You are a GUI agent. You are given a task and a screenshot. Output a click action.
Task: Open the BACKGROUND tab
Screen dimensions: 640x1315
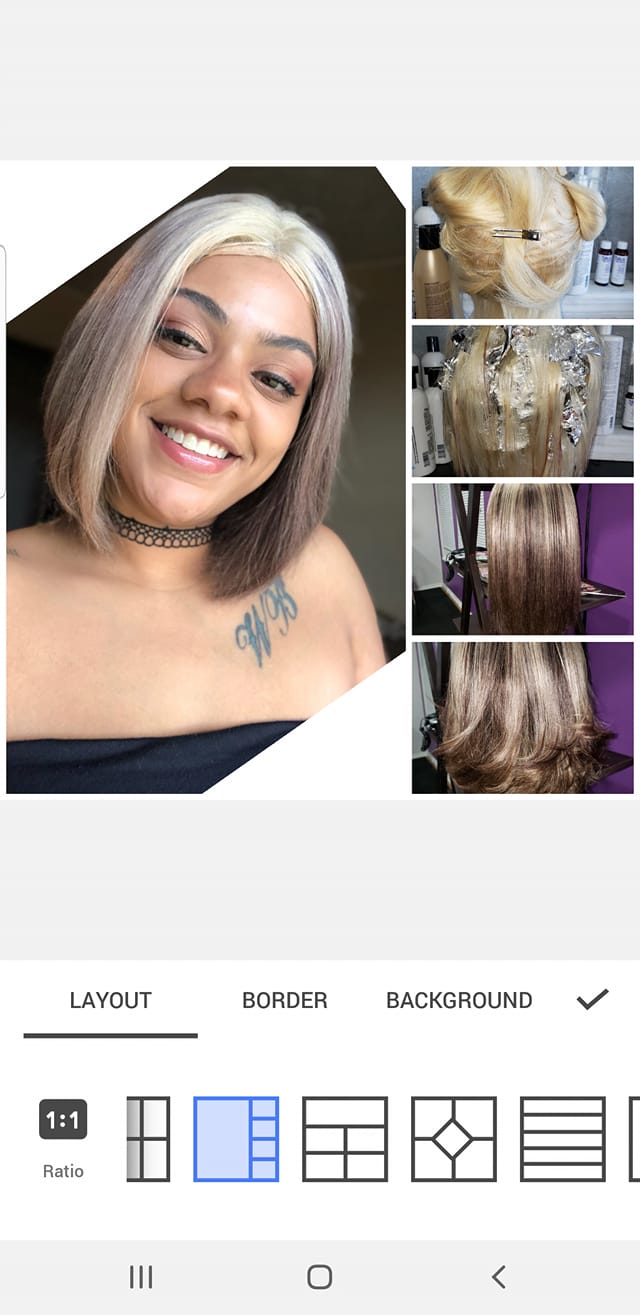tap(459, 1000)
